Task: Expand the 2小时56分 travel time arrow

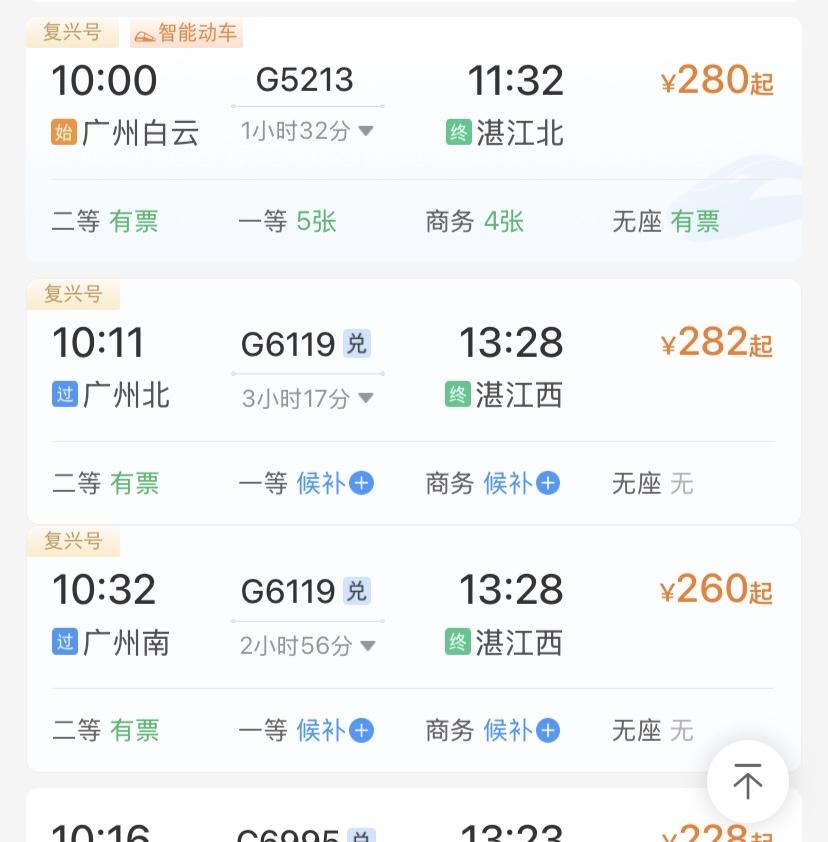Action: tap(307, 645)
